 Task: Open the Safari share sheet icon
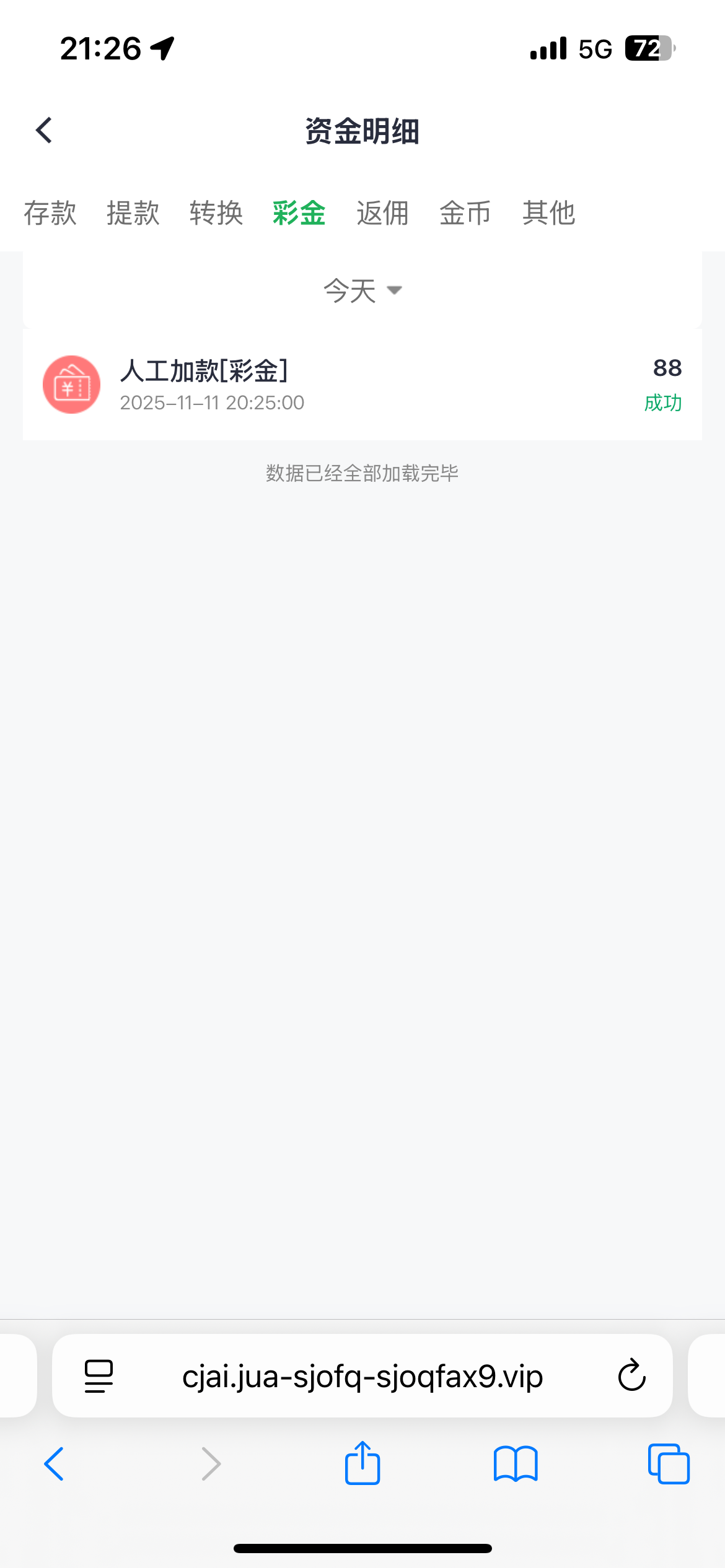coord(362,1465)
